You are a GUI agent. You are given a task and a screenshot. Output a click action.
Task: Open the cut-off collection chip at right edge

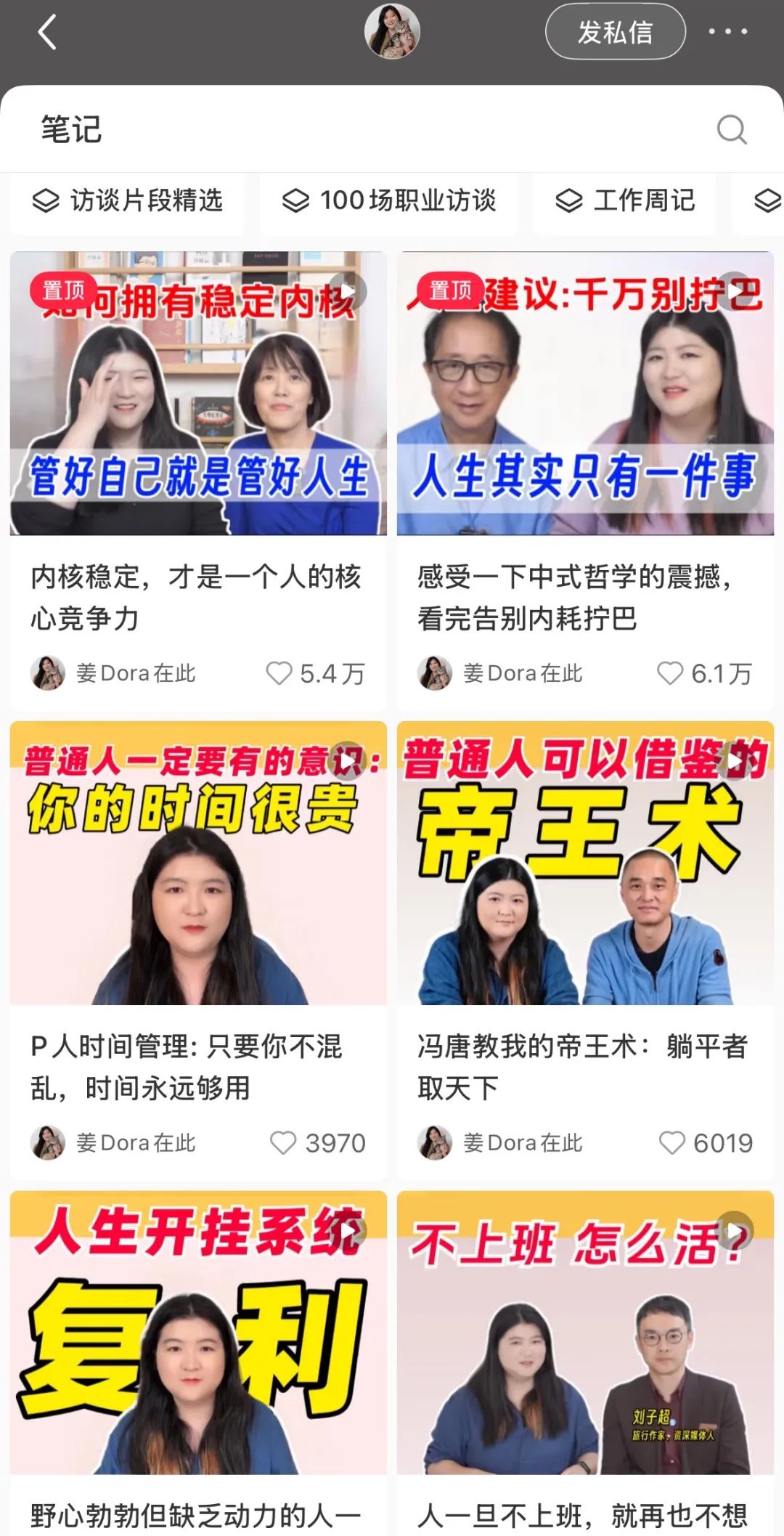pos(764,203)
